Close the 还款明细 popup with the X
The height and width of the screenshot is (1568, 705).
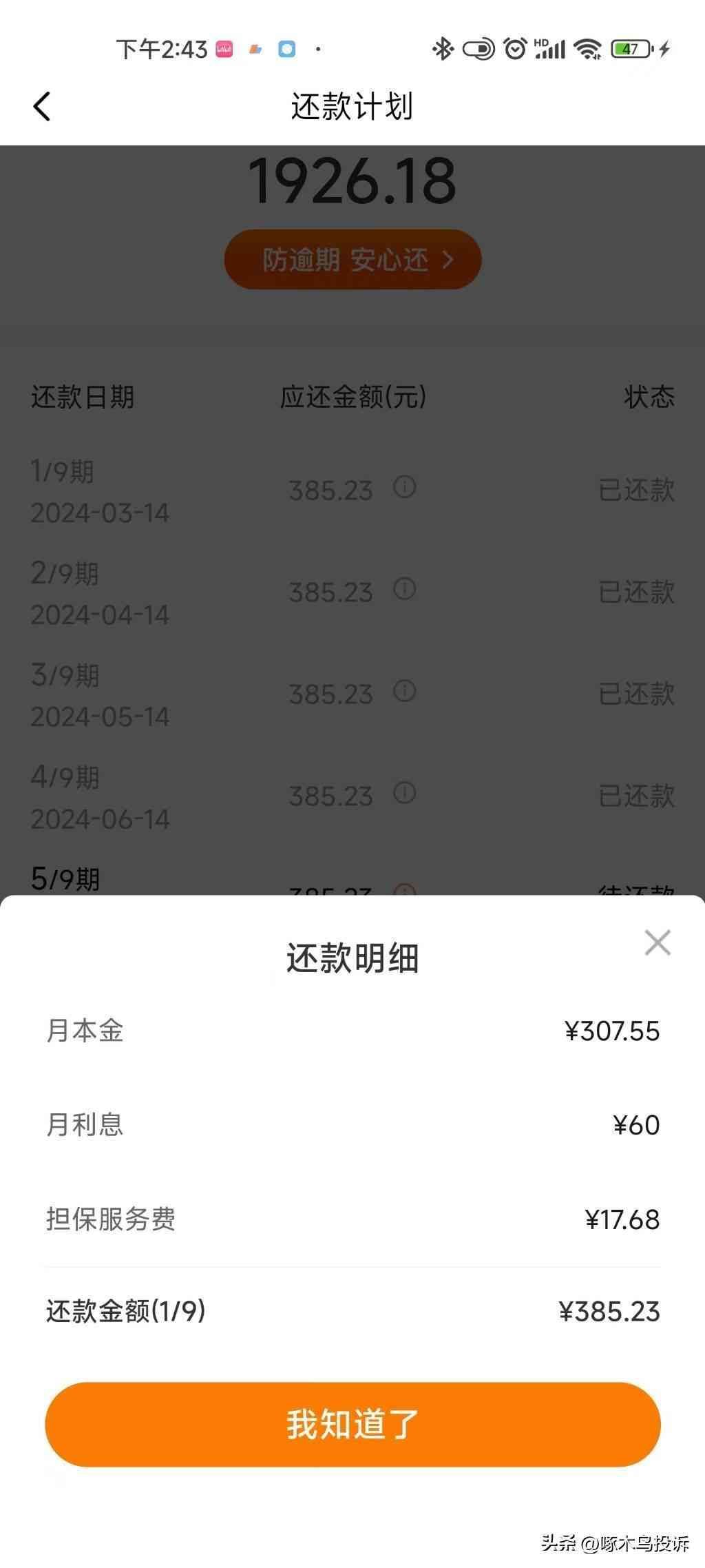coord(658,942)
